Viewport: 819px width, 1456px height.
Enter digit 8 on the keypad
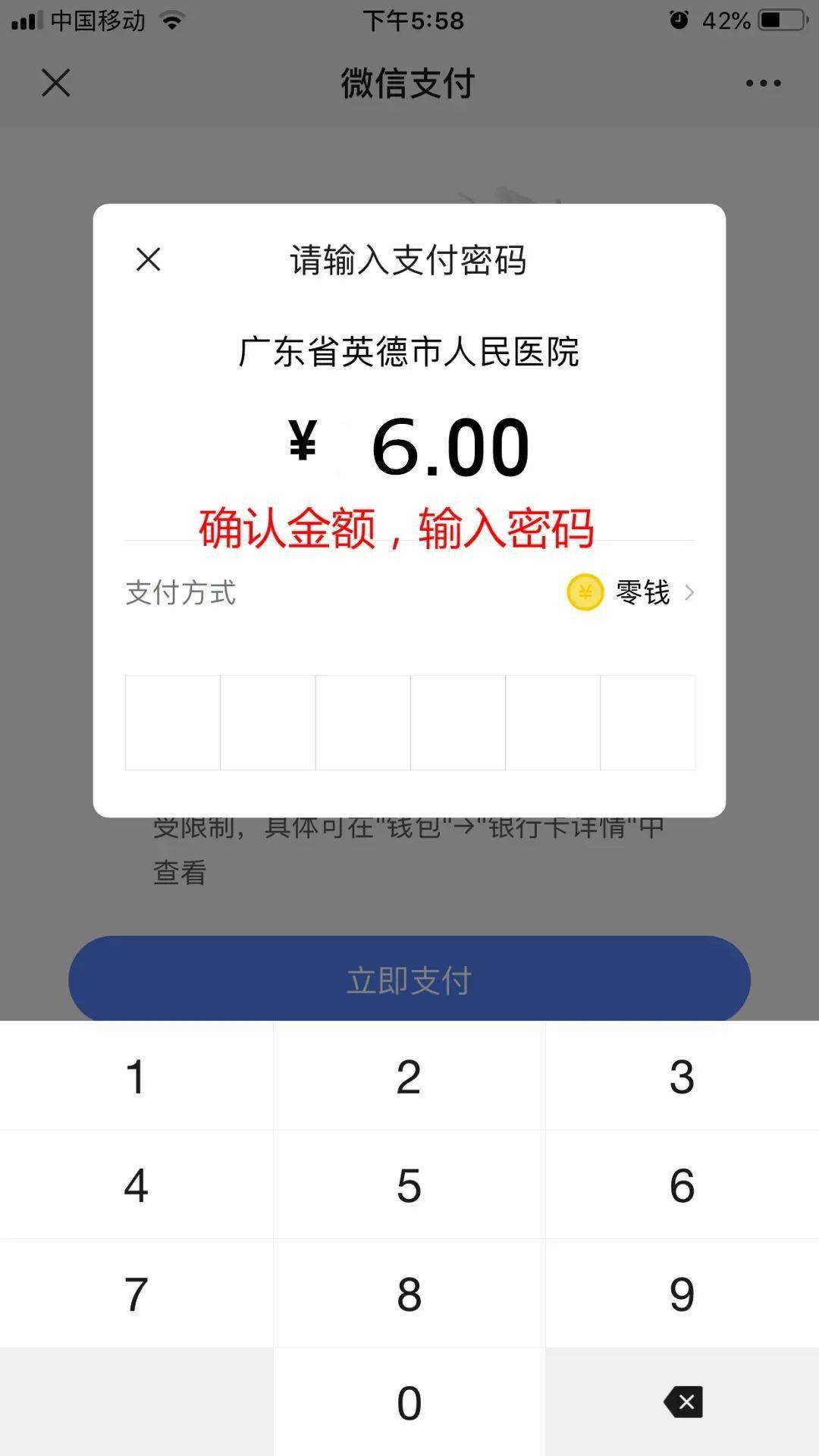tap(409, 1294)
